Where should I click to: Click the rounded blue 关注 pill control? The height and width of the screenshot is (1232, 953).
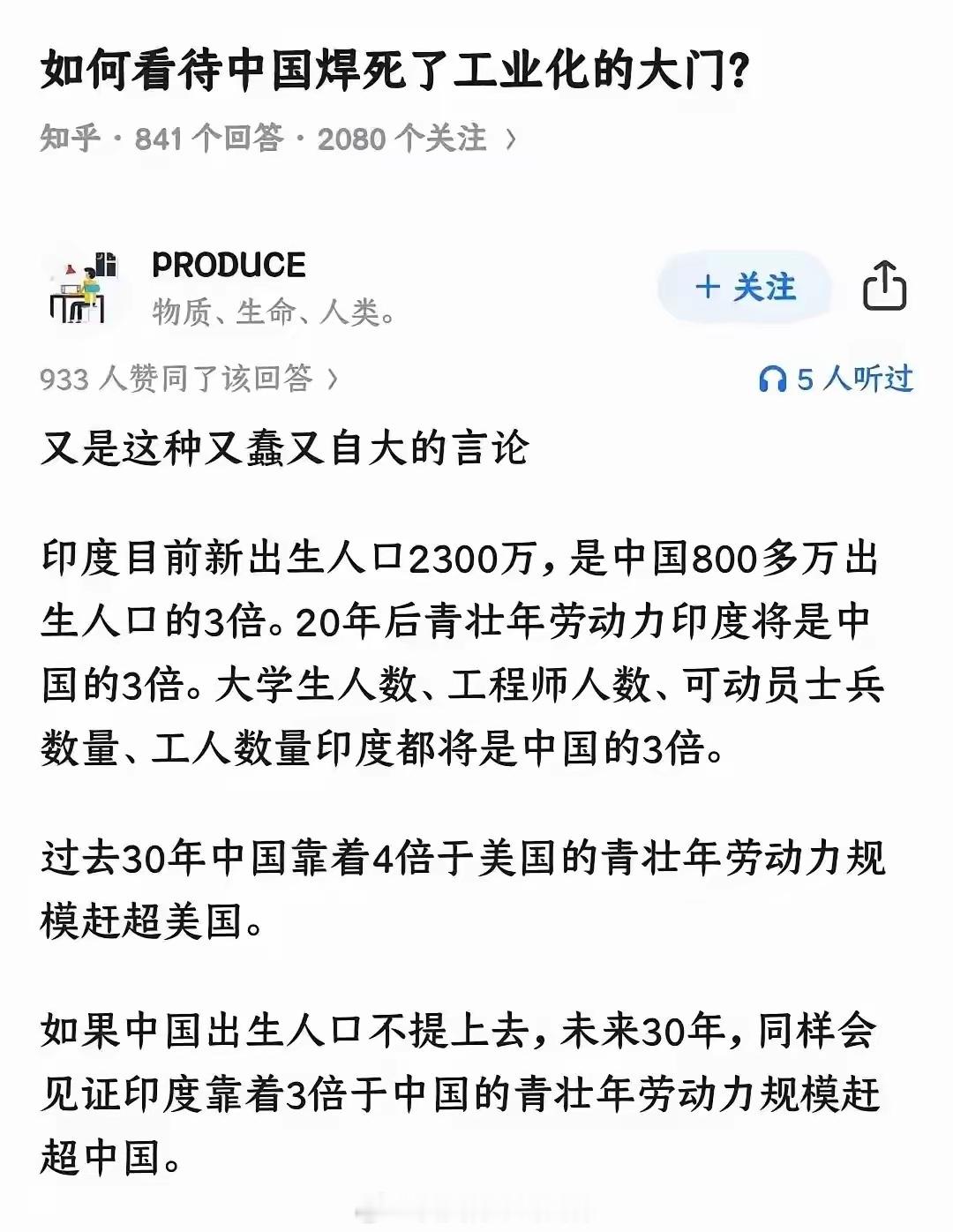(744, 285)
